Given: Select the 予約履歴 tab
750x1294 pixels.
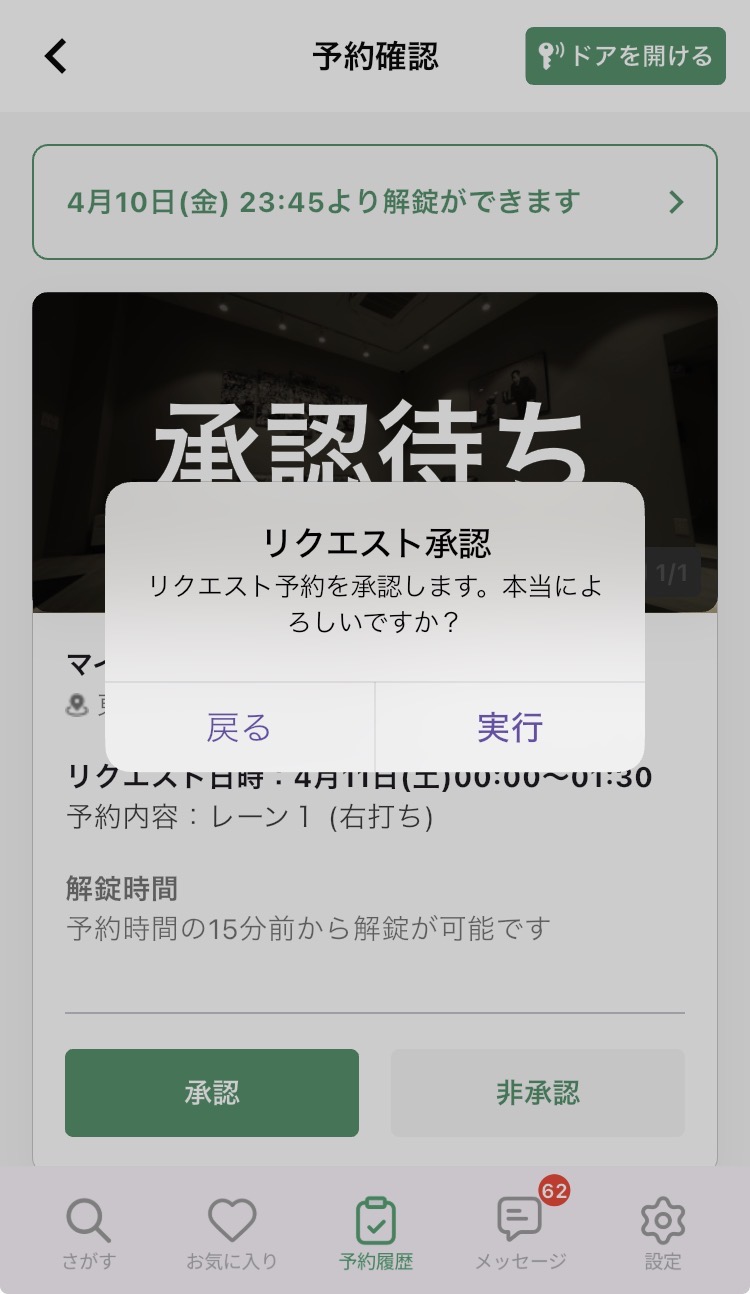Looking at the screenshot, I should [x=375, y=1233].
